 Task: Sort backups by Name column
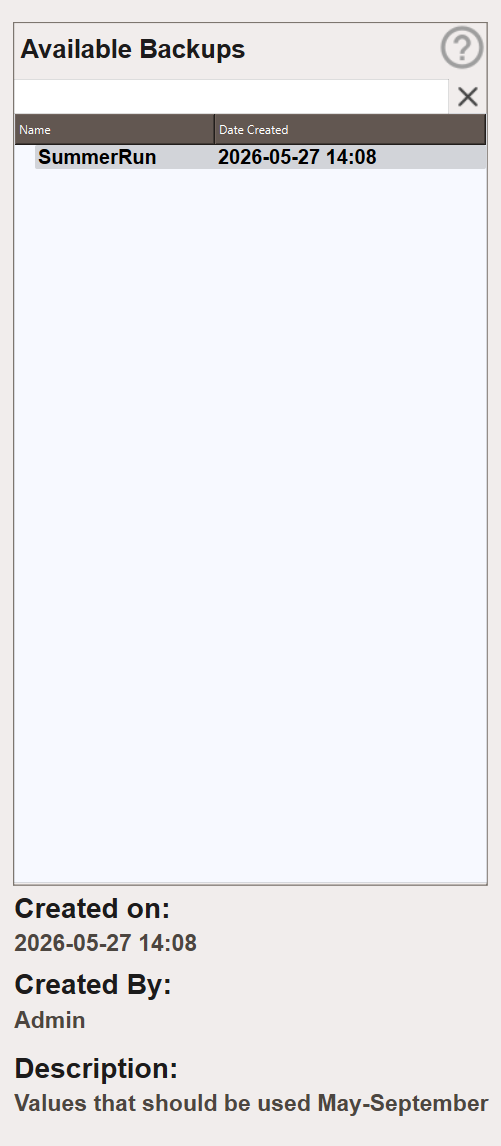[x=115, y=129]
